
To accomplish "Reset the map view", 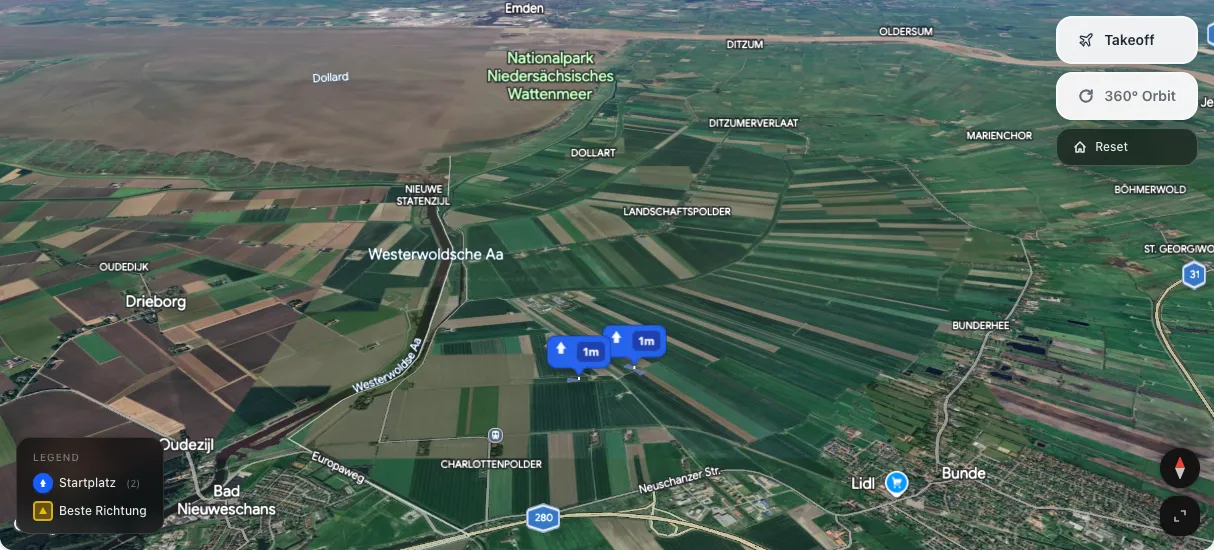I will 1126,147.
